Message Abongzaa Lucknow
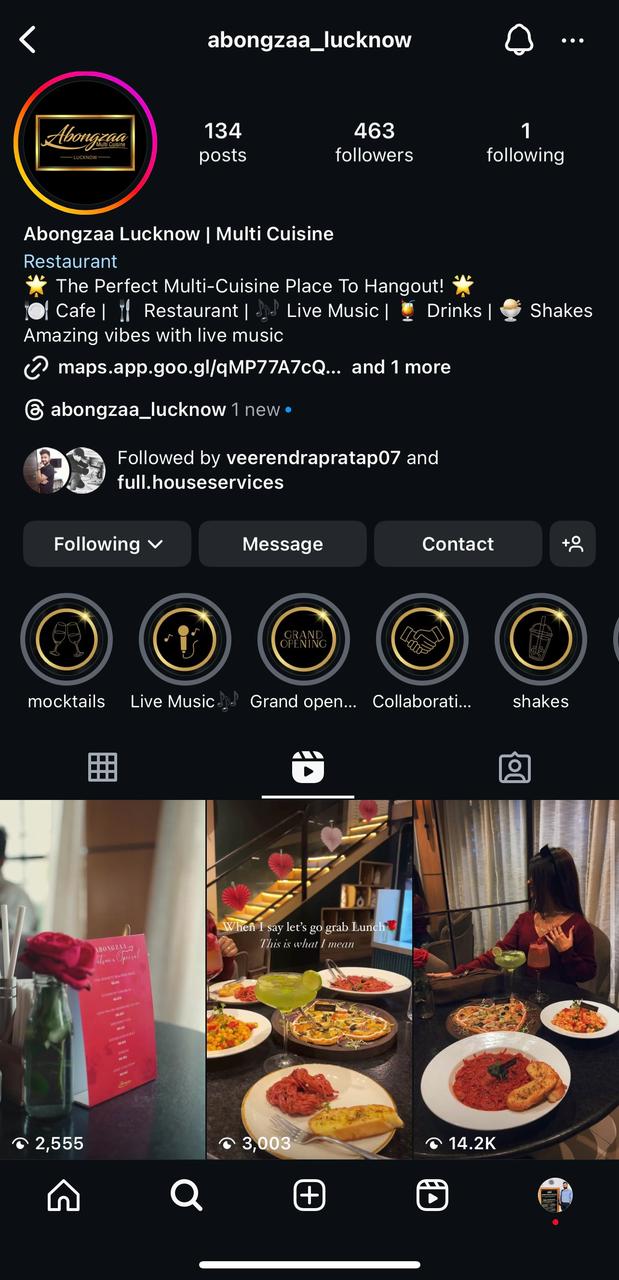Viewport: 619px width, 1280px height. [282, 544]
